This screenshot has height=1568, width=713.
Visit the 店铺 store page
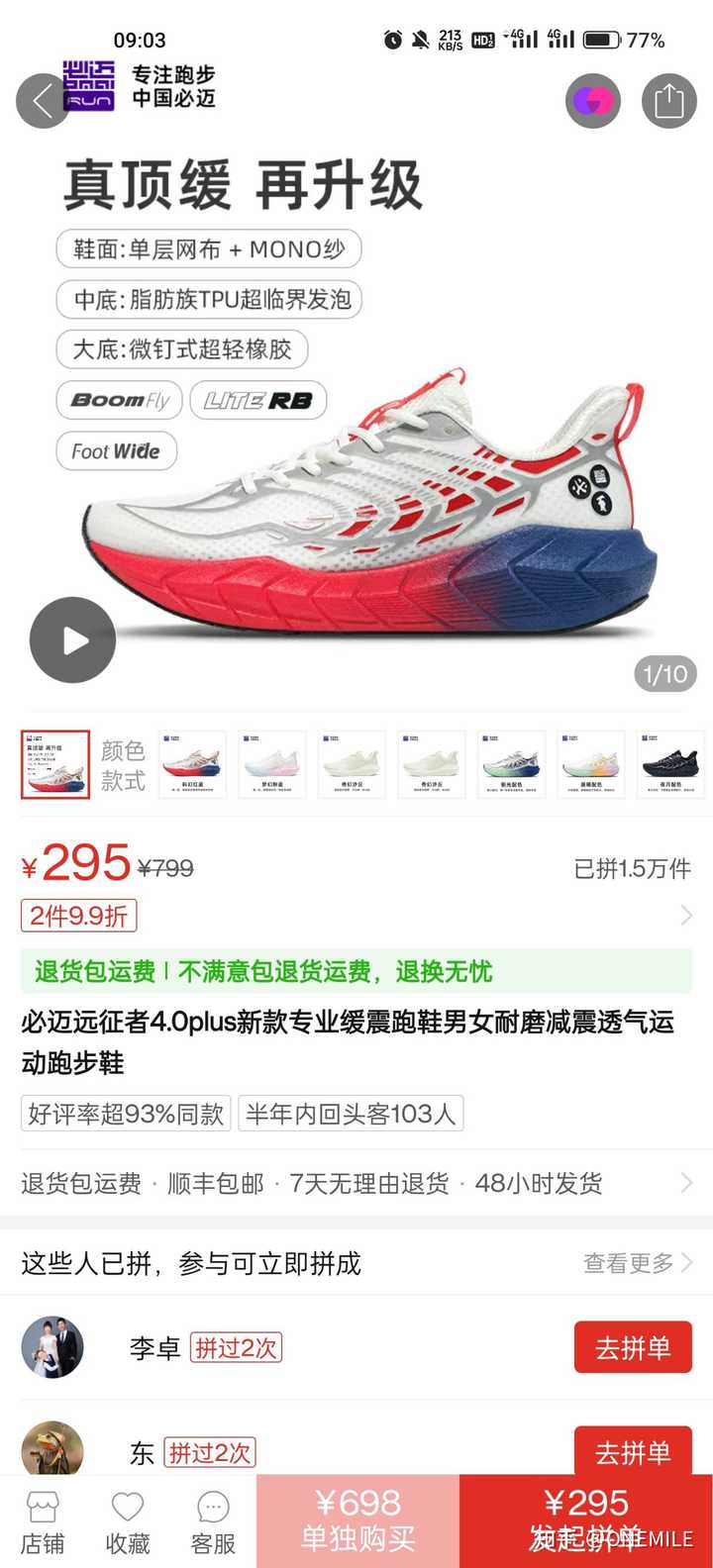(x=43, y=1522)
